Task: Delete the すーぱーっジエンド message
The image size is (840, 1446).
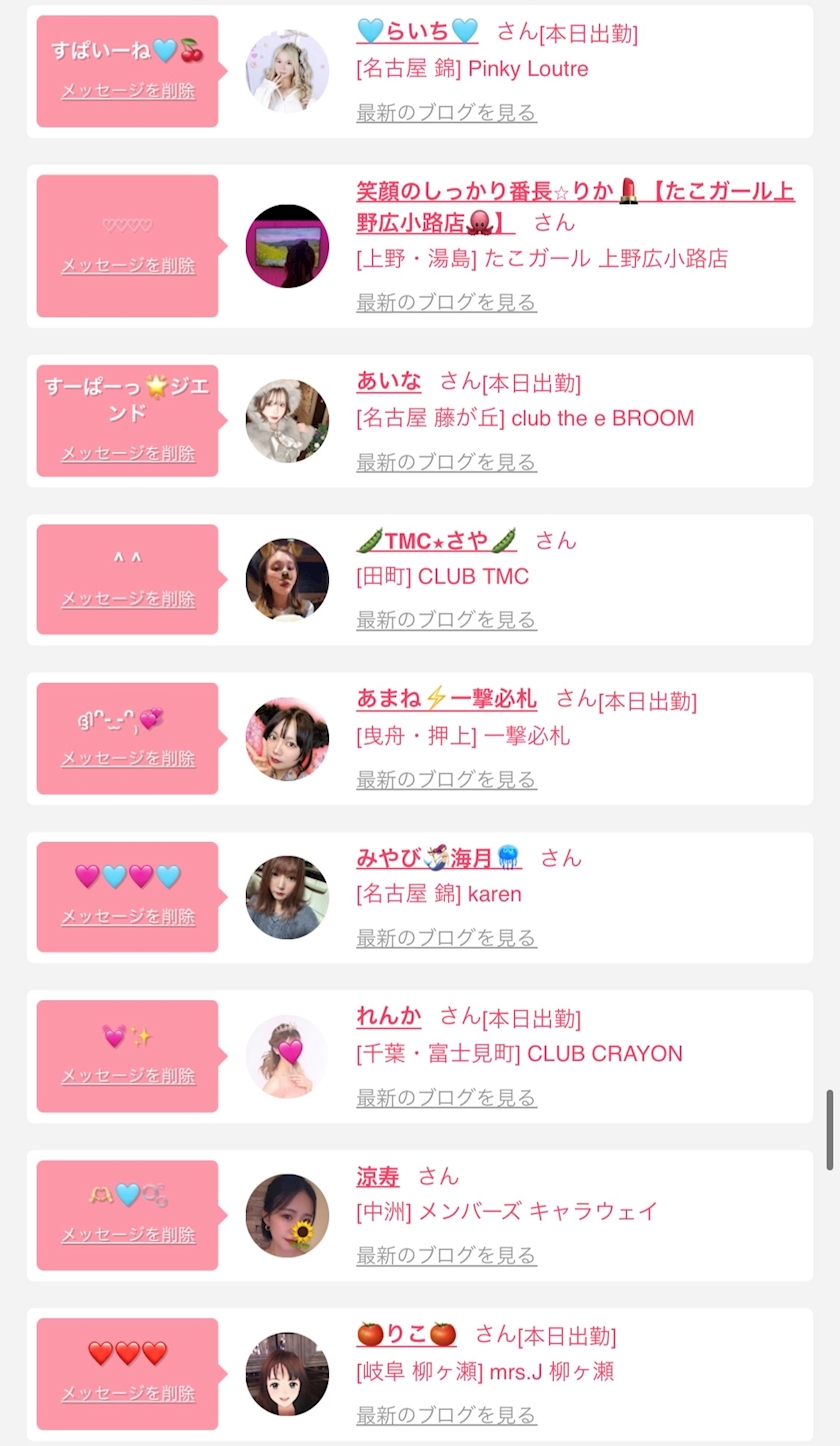Action: (128, 453)
